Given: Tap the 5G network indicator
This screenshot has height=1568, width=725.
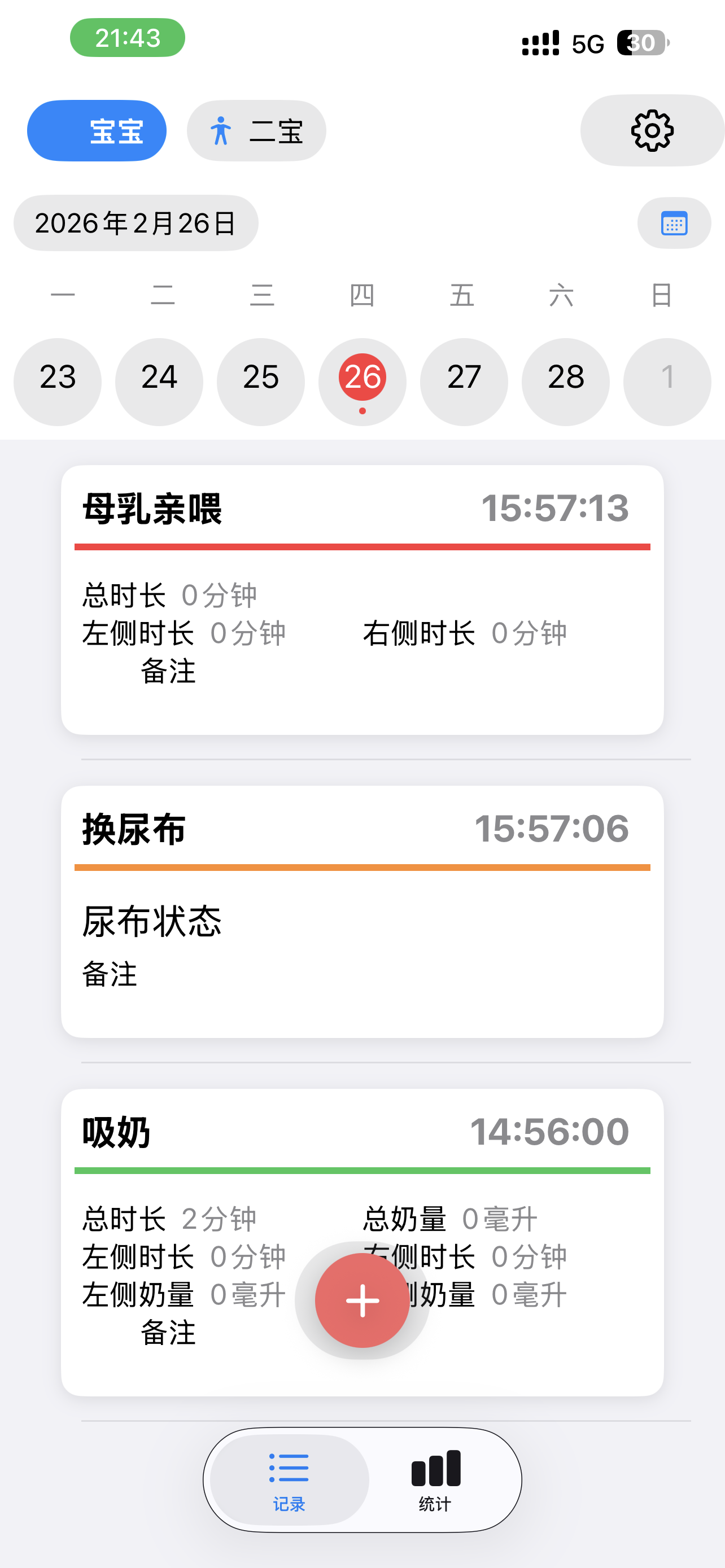Looking at the screenshot, I should [586, 41].
